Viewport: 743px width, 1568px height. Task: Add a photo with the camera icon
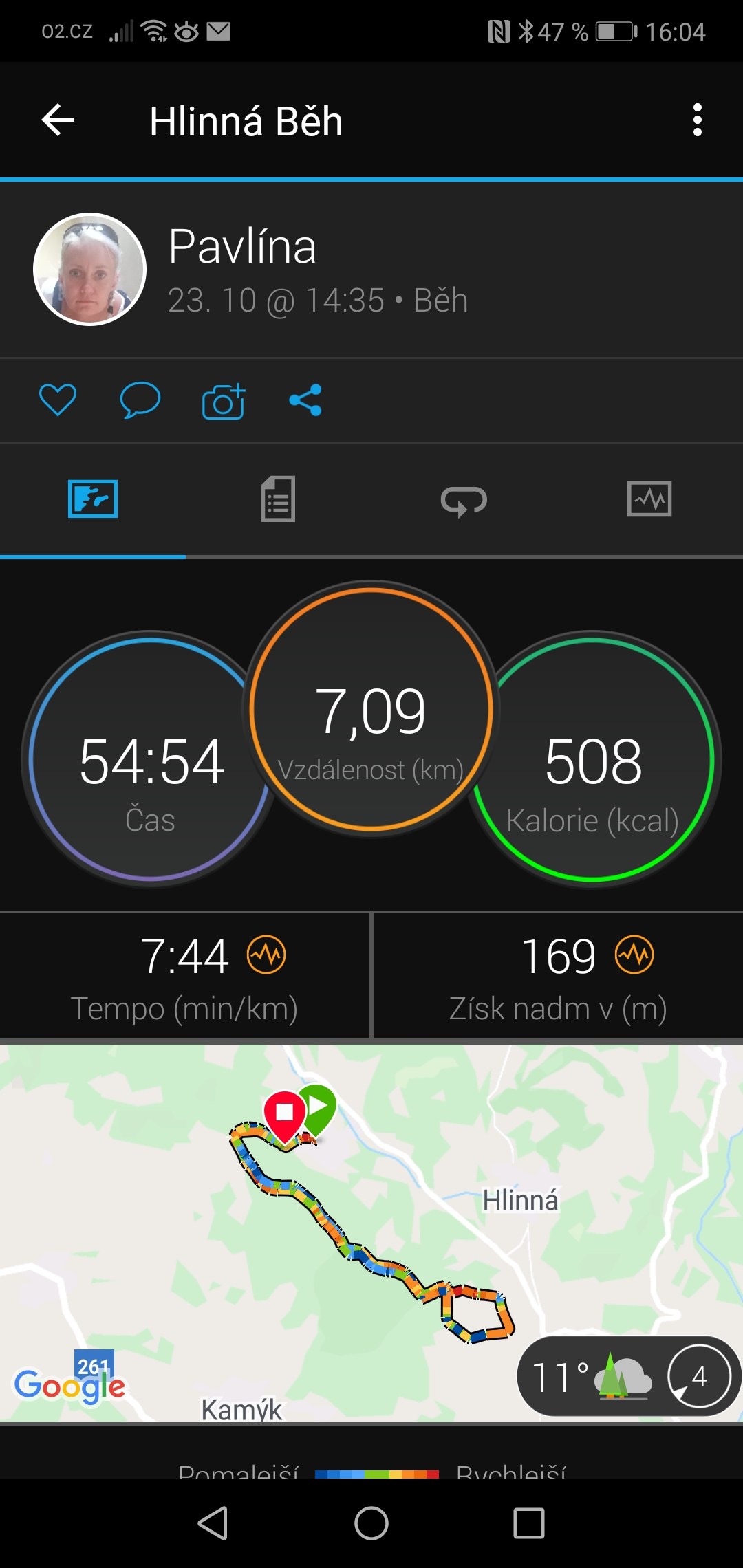pyautogui.click(x=224, y=400)
